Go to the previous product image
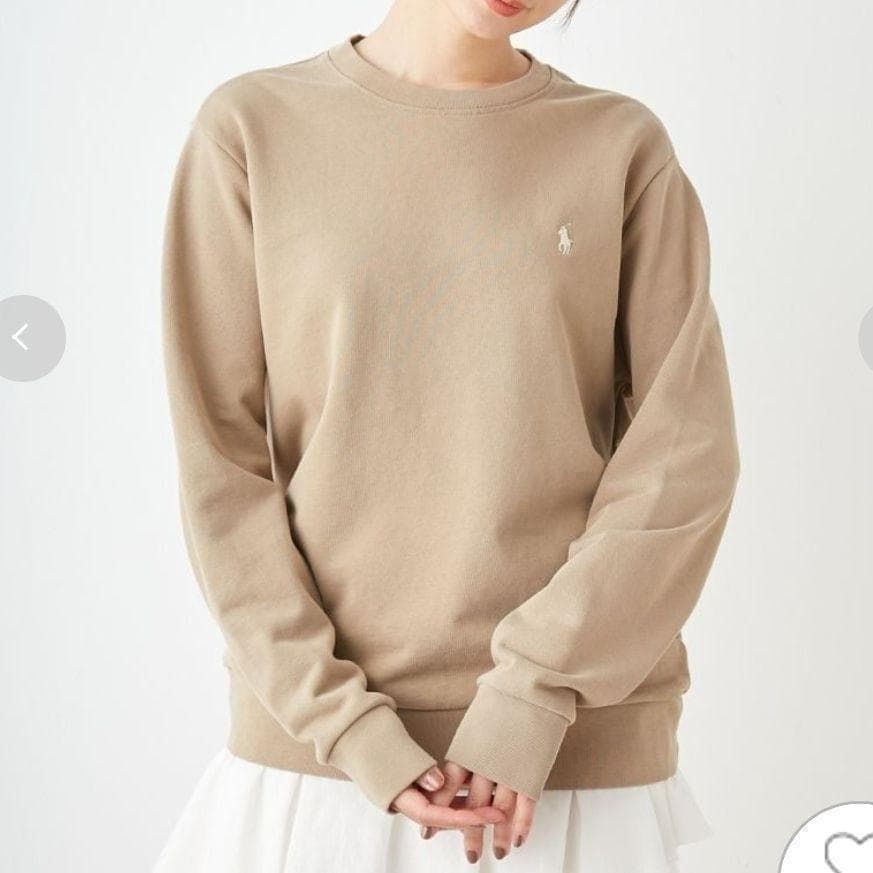Screen dimensions: 873x873 (x=24, y=338)
